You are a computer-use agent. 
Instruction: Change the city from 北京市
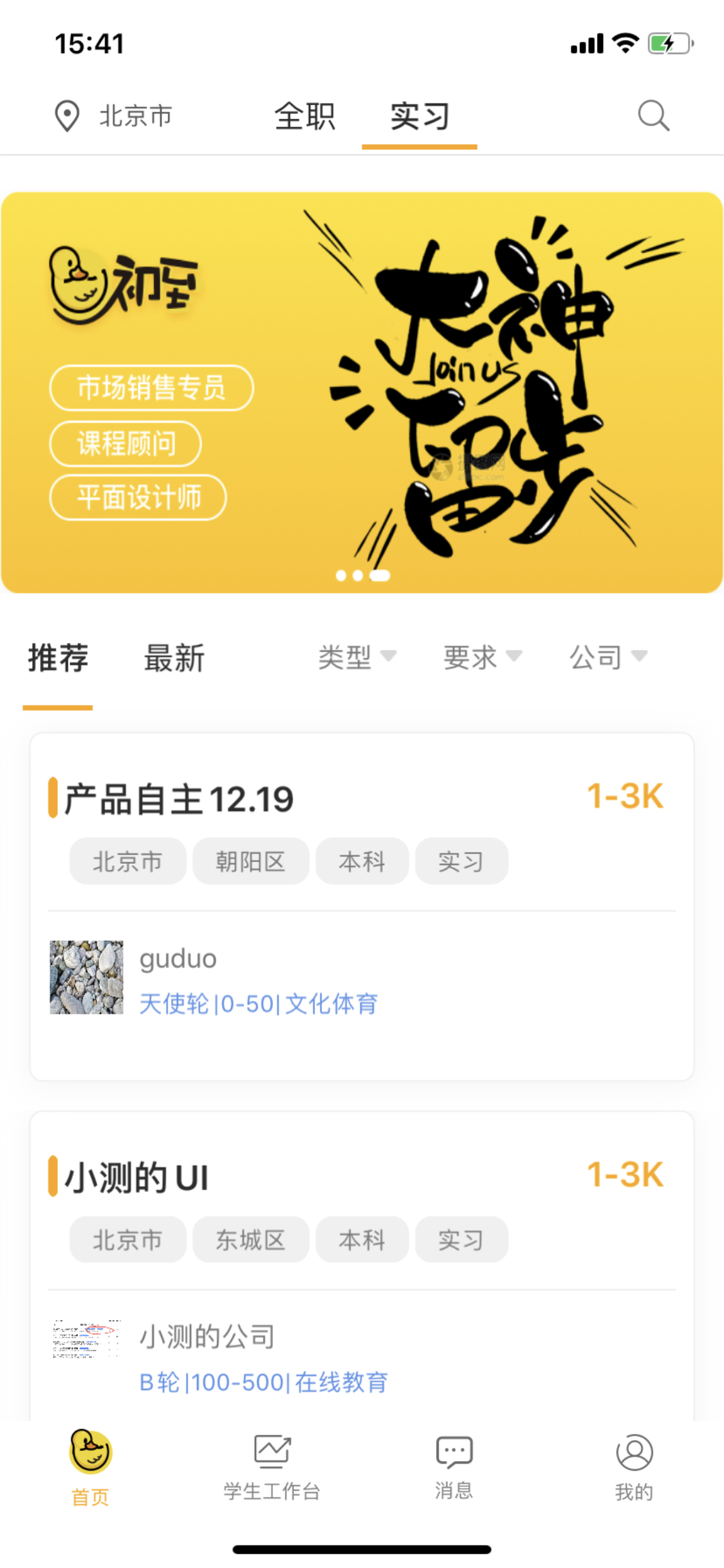coord(115,117)
